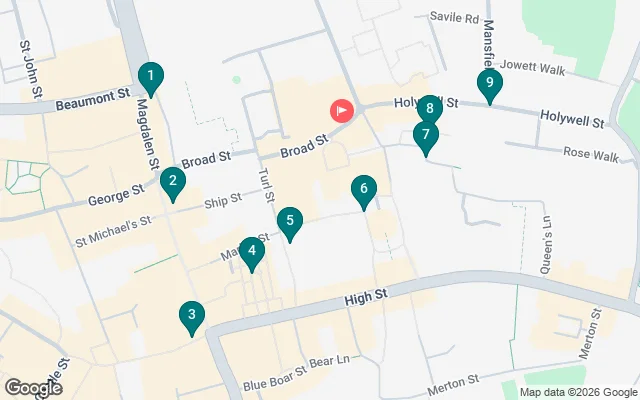Select map pin number 7
This screenshot has width=640, height=400.
pos(426,136)
